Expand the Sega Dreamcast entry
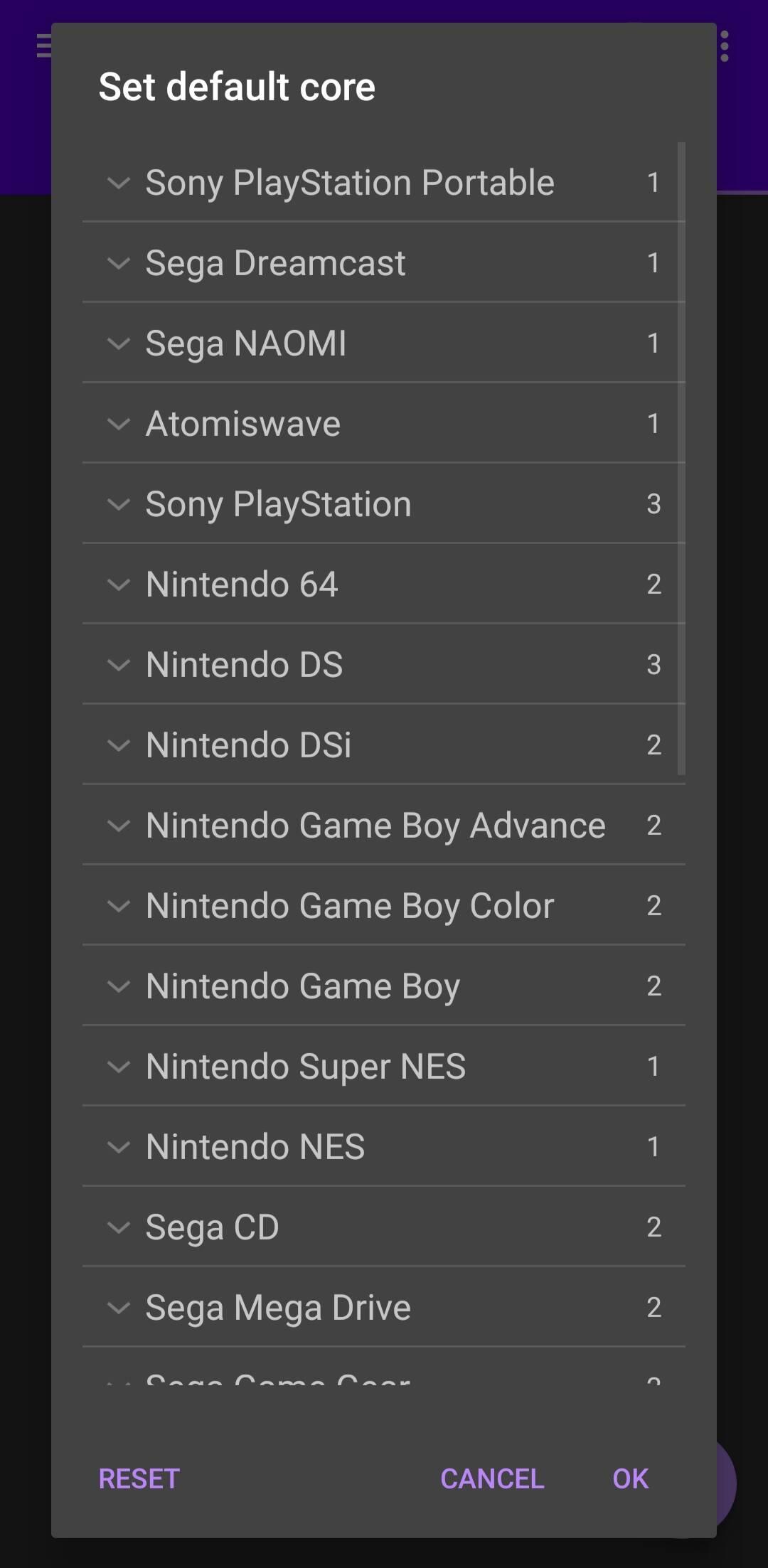The height and width of the screenshot is (1568, 768). tap(384, 262)
